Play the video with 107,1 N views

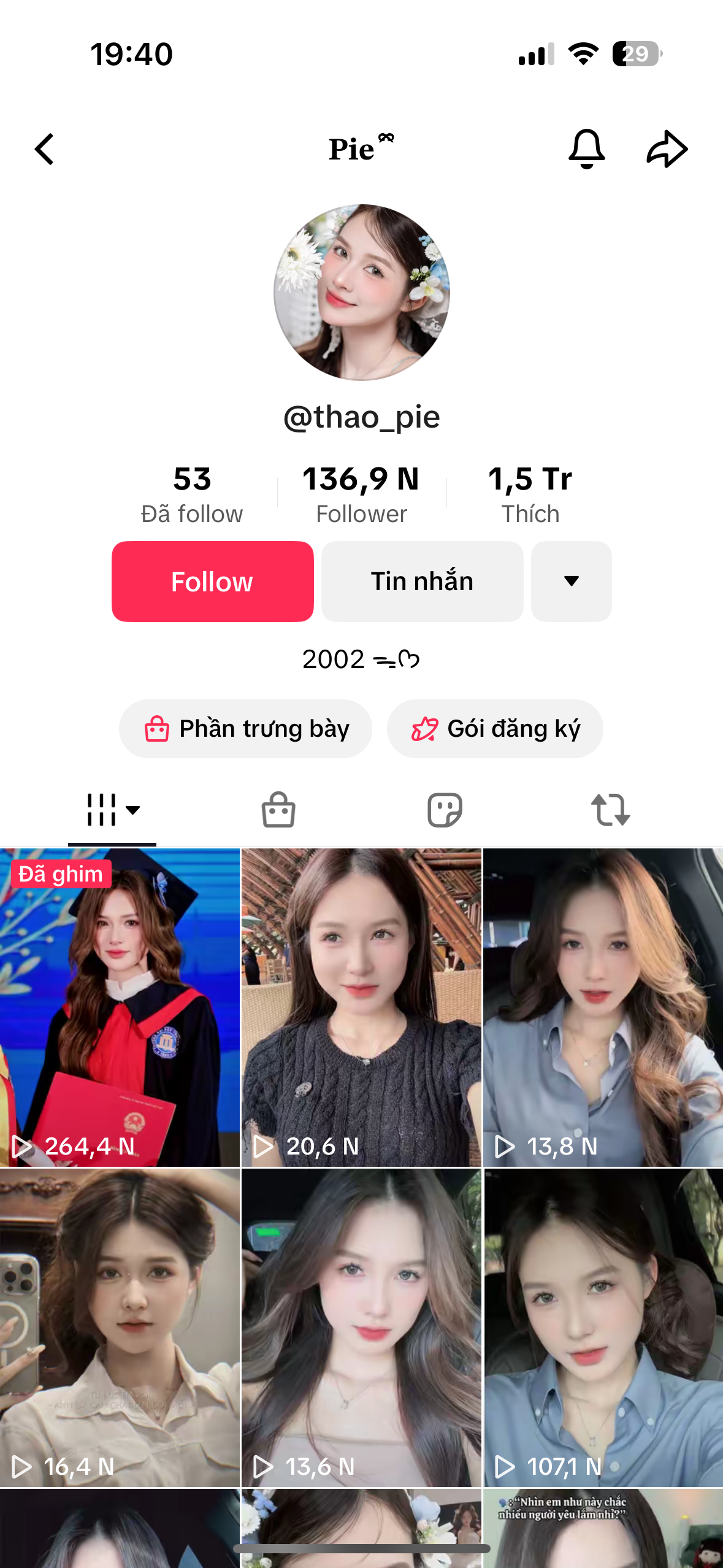[603, 1328]
